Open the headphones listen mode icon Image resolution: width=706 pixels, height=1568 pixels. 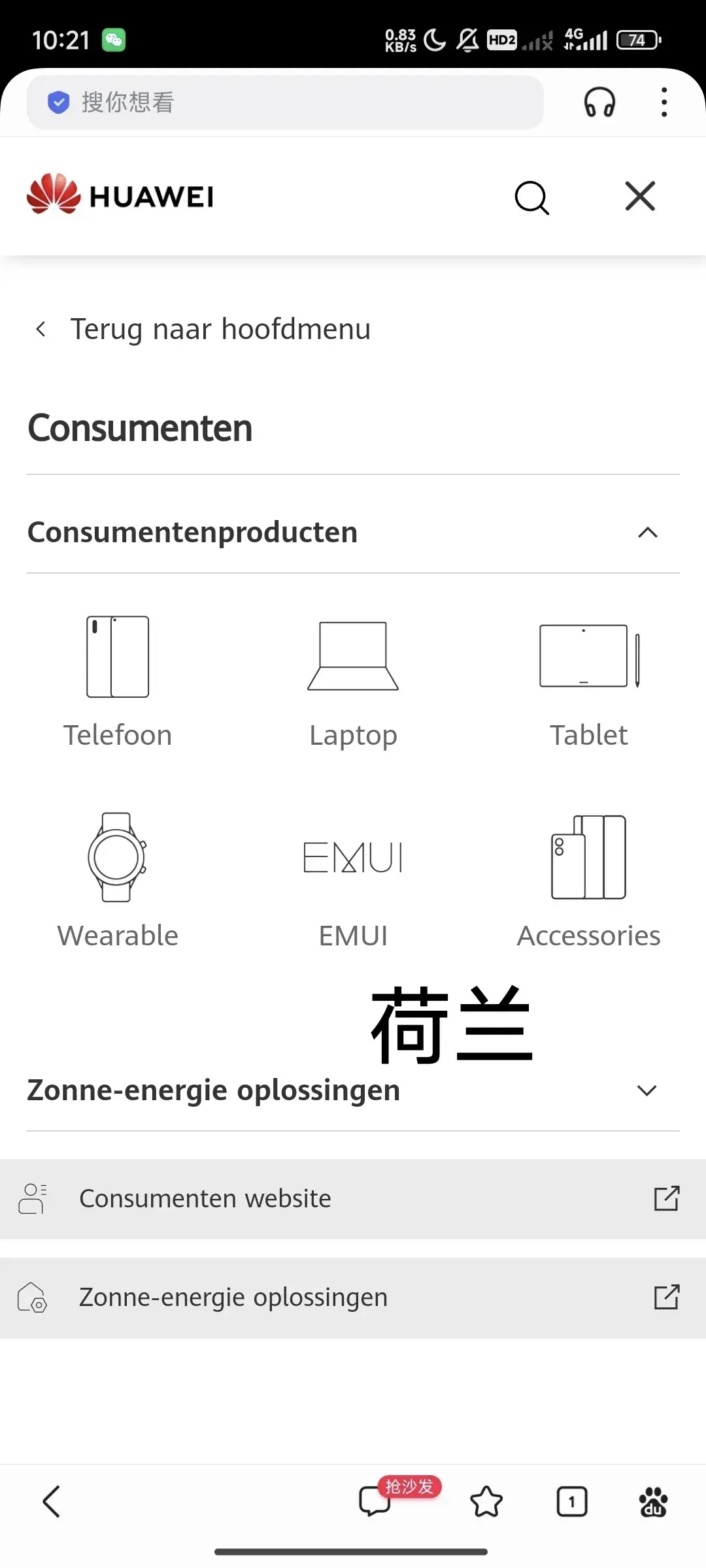[x=599, y=103]
